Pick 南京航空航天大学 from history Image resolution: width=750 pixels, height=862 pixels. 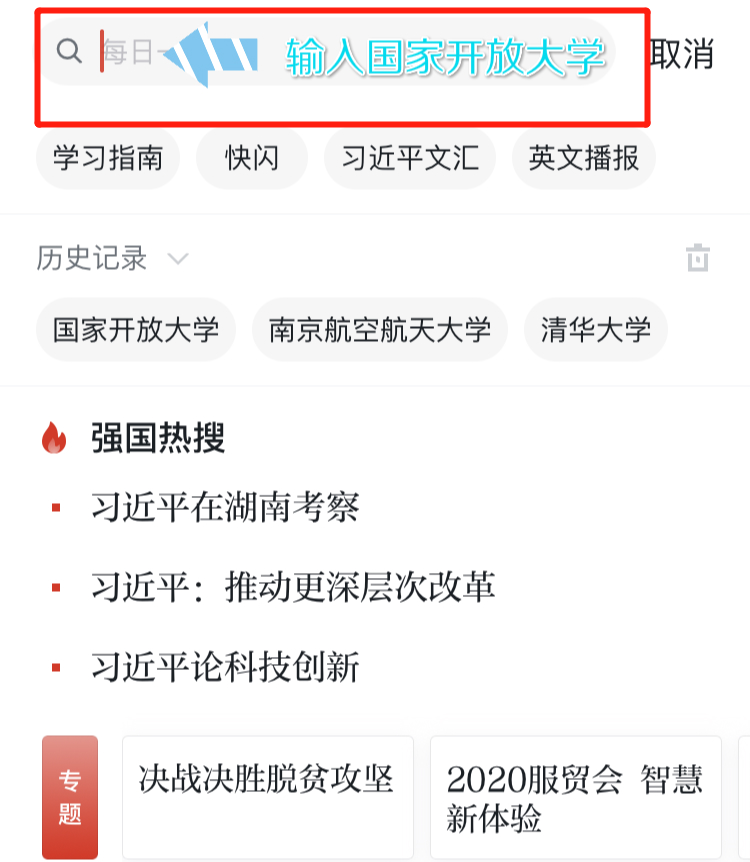(380, 329)
